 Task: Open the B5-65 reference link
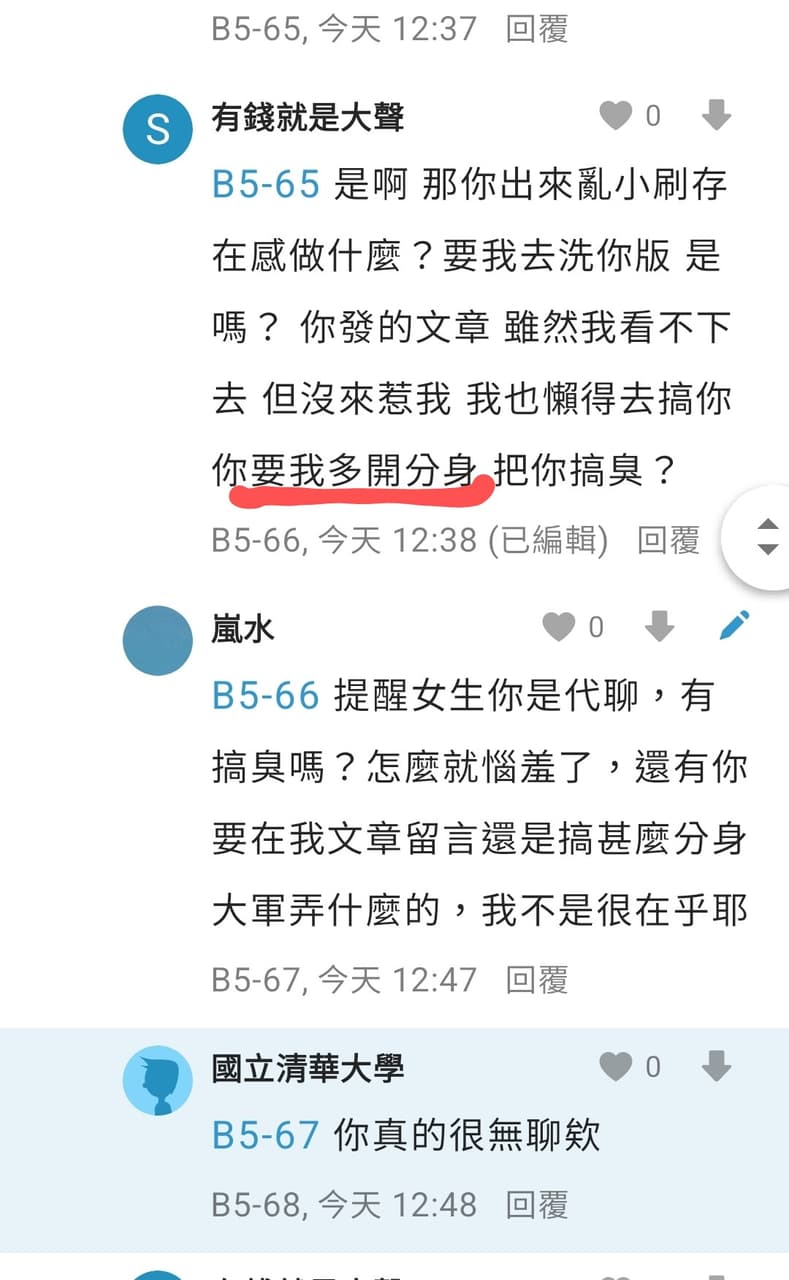tap(265, 185)
